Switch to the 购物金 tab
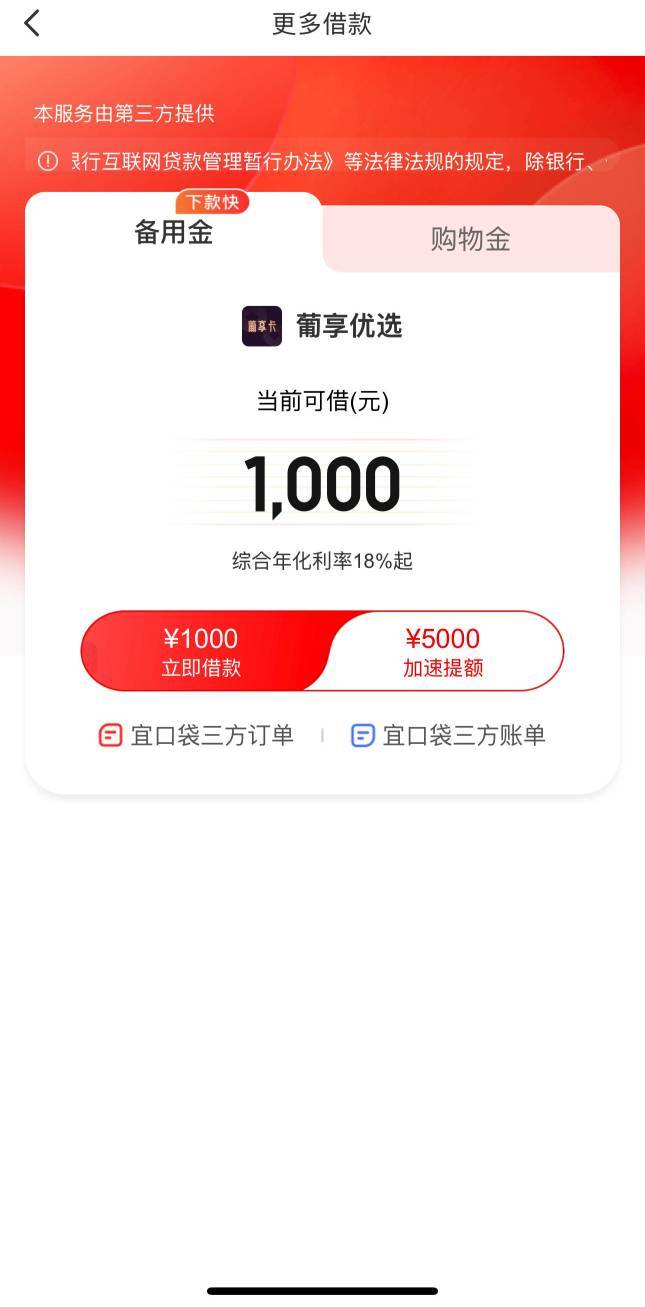 click(x=471, y=239)
